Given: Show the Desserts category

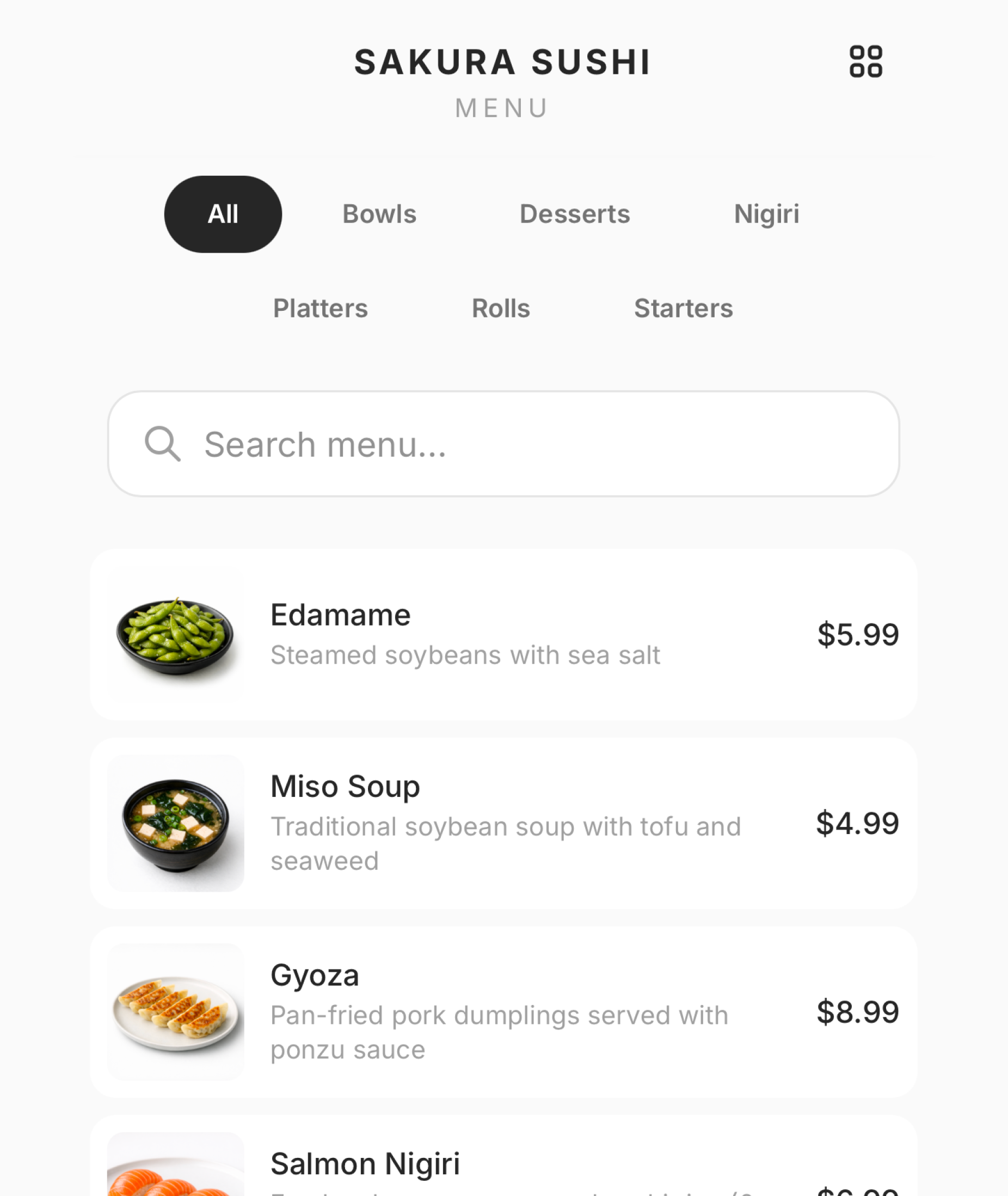Looking at the screenshot, I should click(x=574, y=214).
